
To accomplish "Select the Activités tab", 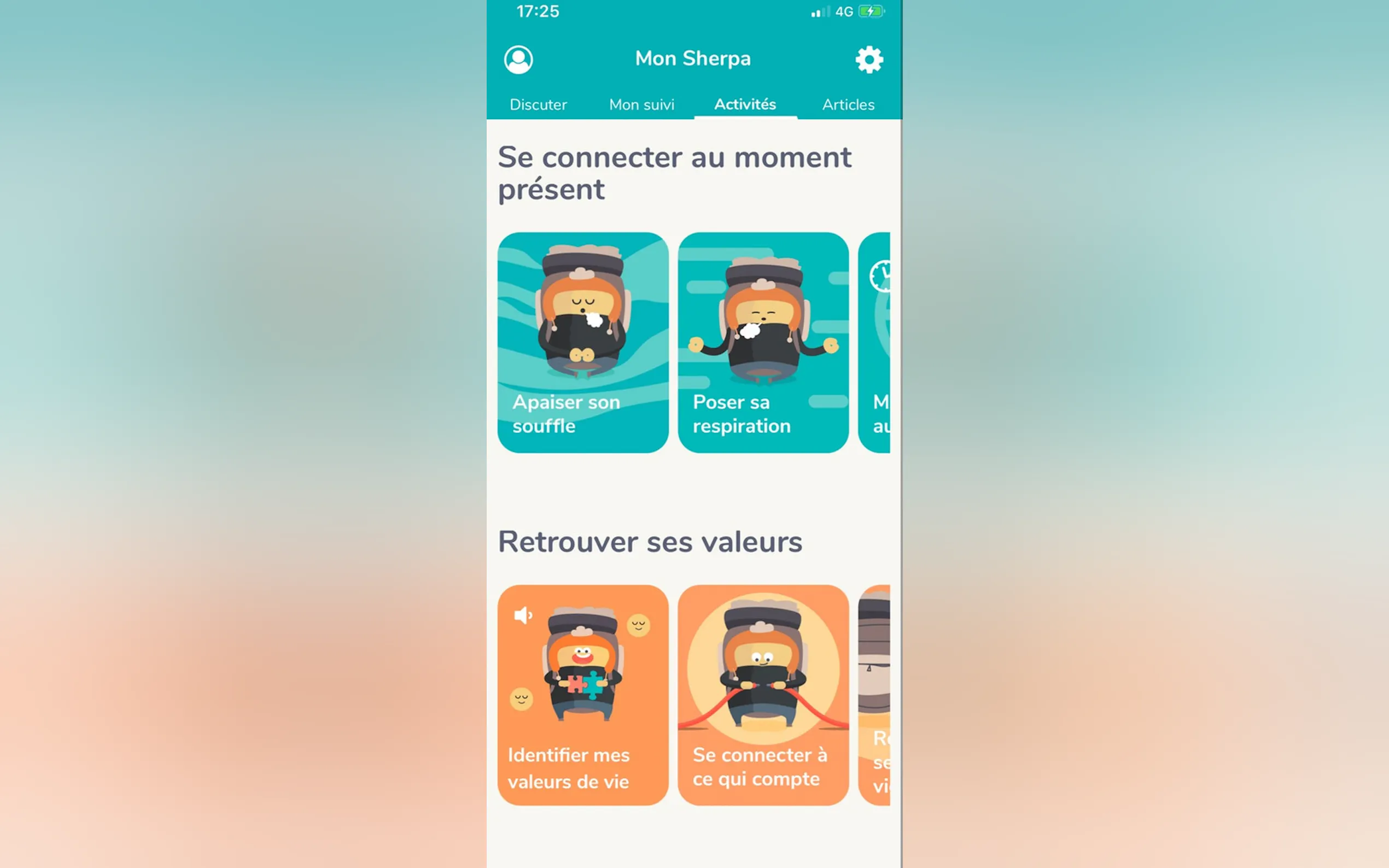I will point(745,104).
